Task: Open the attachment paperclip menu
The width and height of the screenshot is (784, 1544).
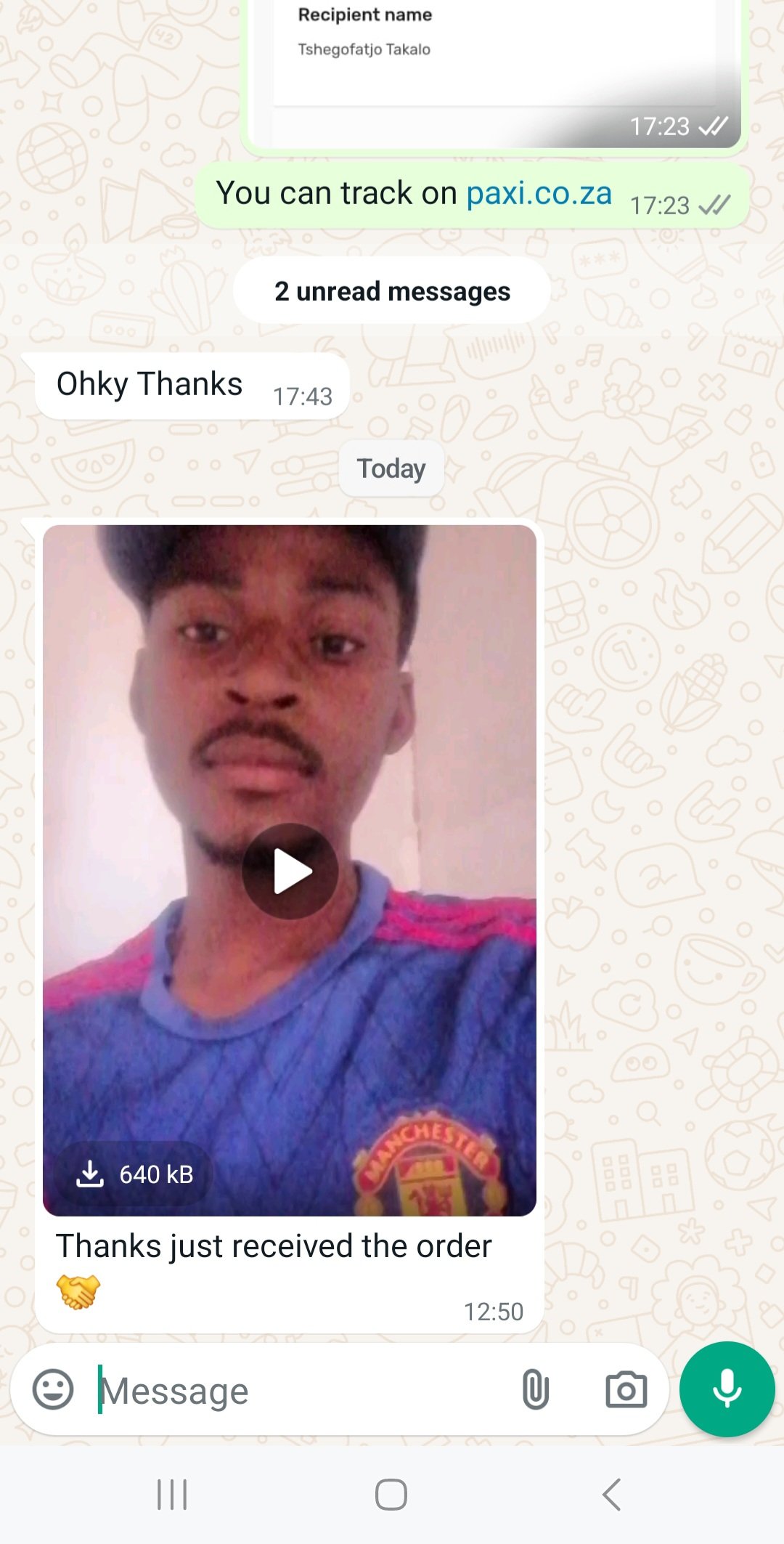Action: [535, 1390]
